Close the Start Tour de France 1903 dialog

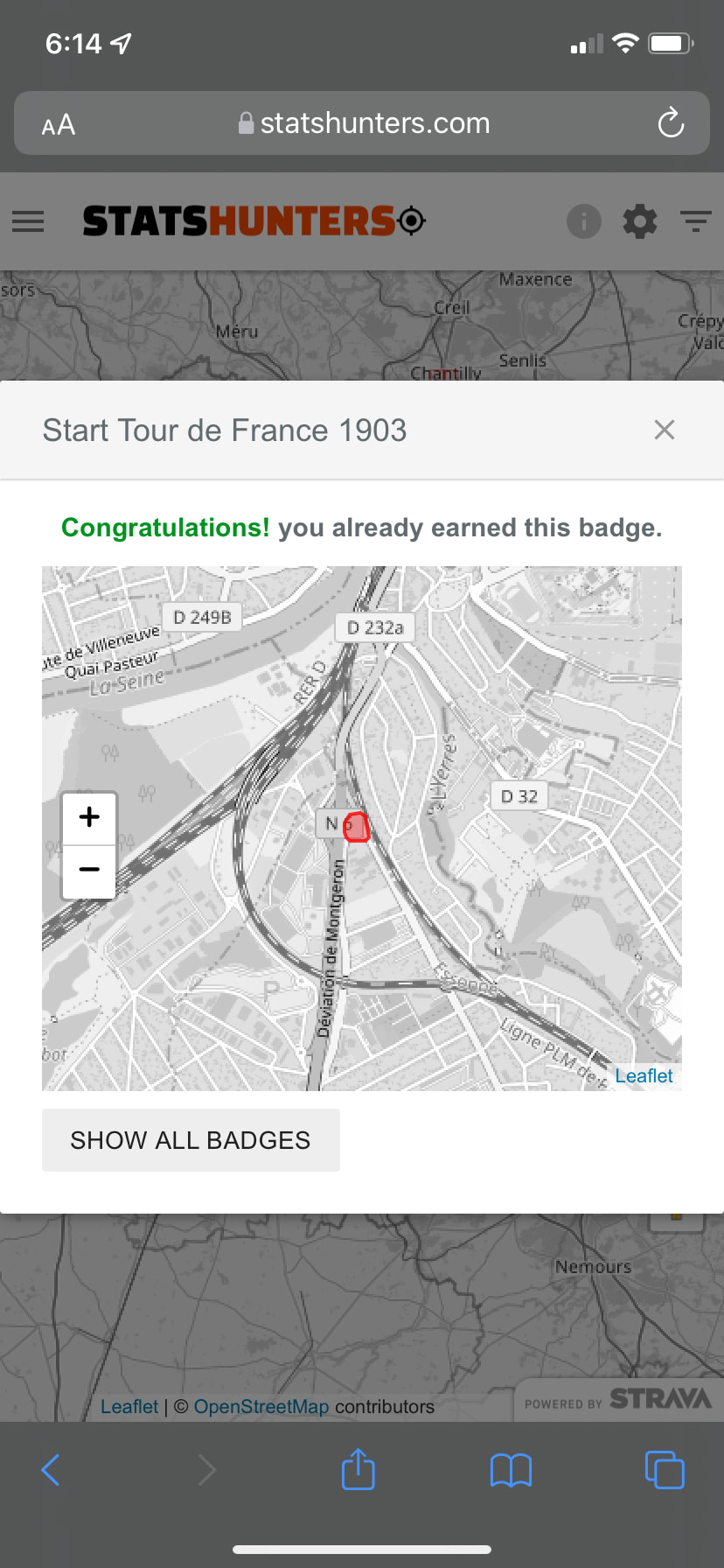coord(665,430)
